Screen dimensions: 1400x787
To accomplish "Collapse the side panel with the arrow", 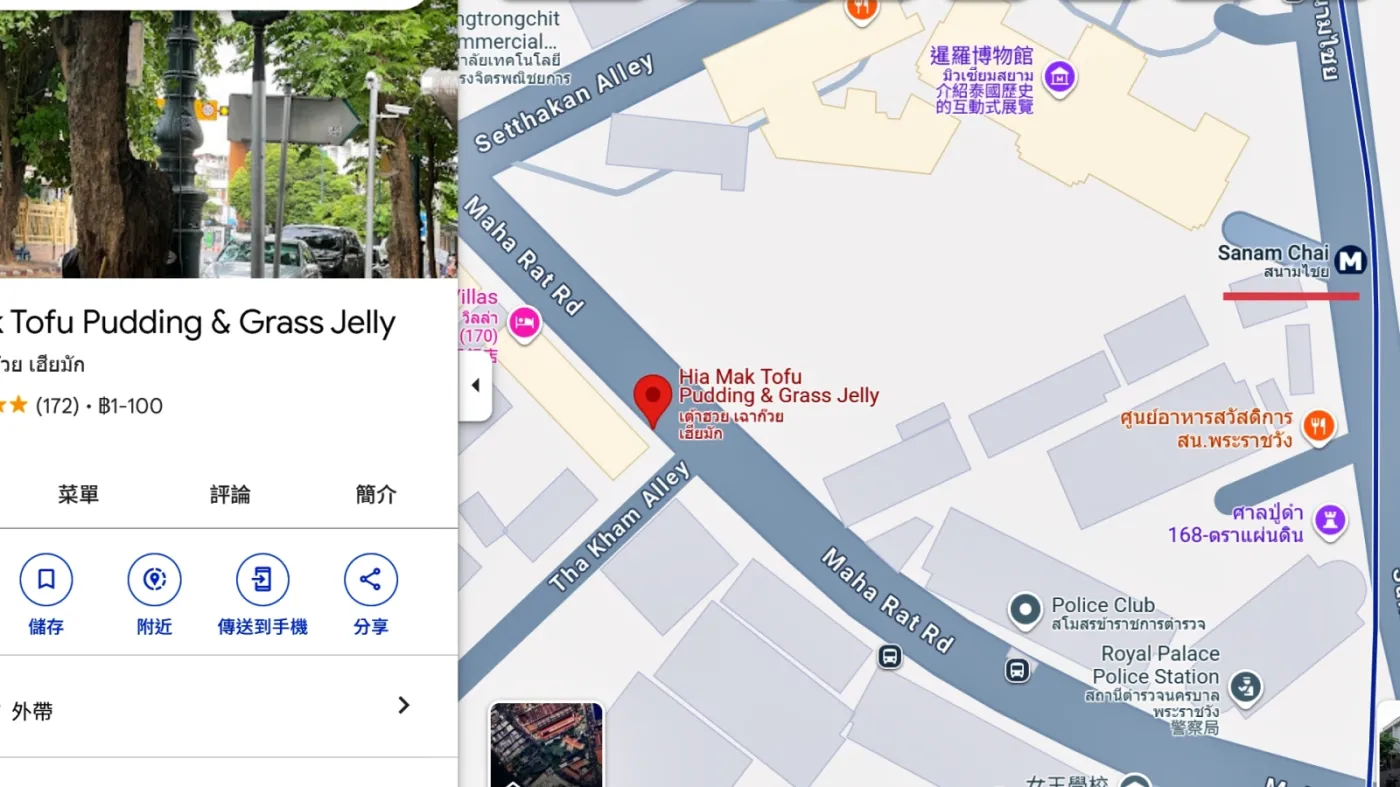I will 475,386.
